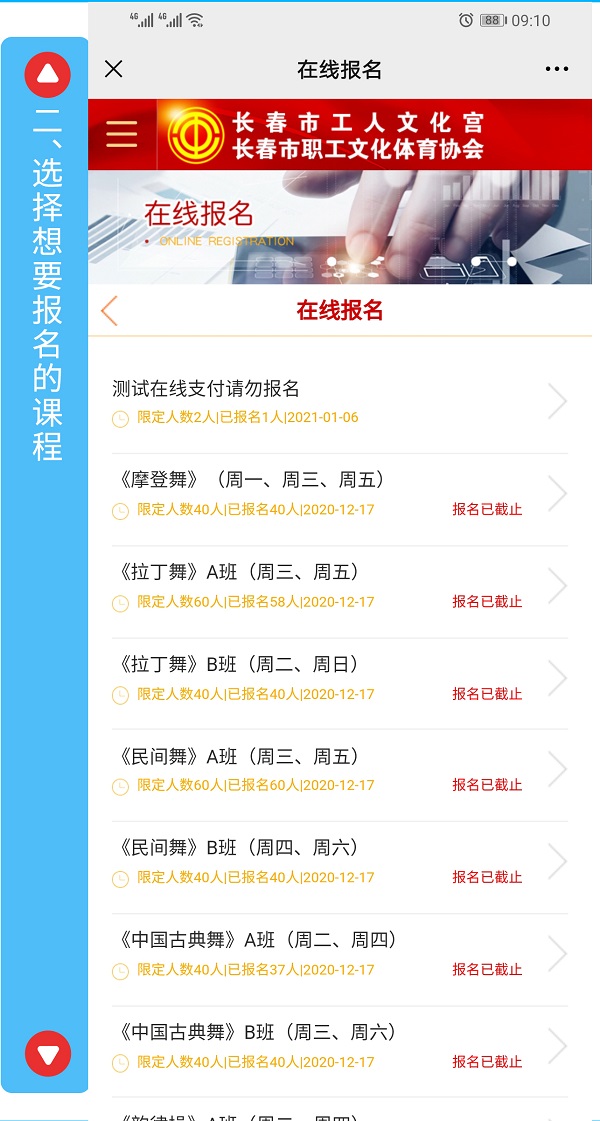Close the 在线报名 webview
The image size is (600, 1121).
coord(114,69)
